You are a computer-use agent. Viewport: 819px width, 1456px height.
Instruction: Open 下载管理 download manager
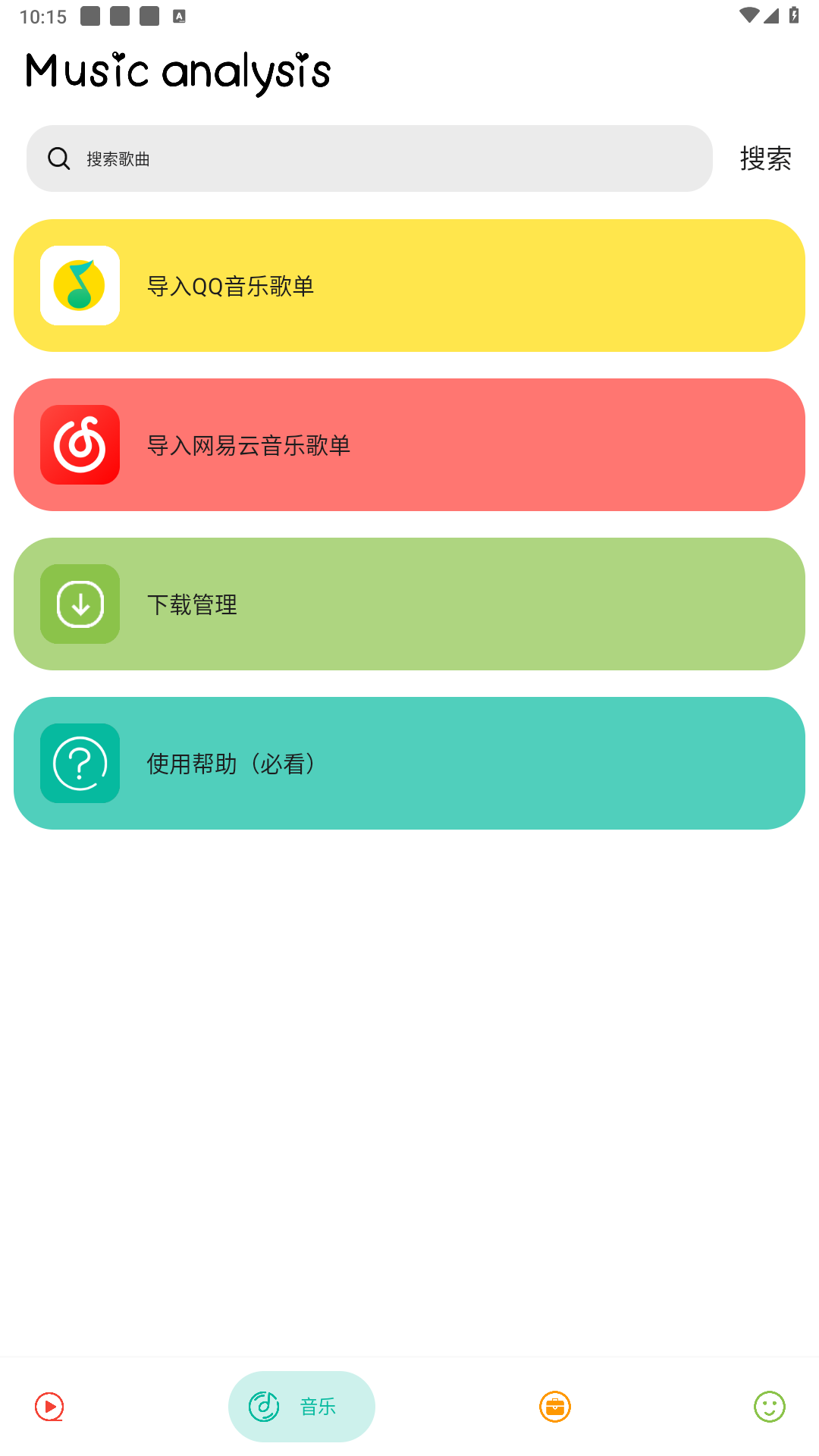(x=409, y=604)
